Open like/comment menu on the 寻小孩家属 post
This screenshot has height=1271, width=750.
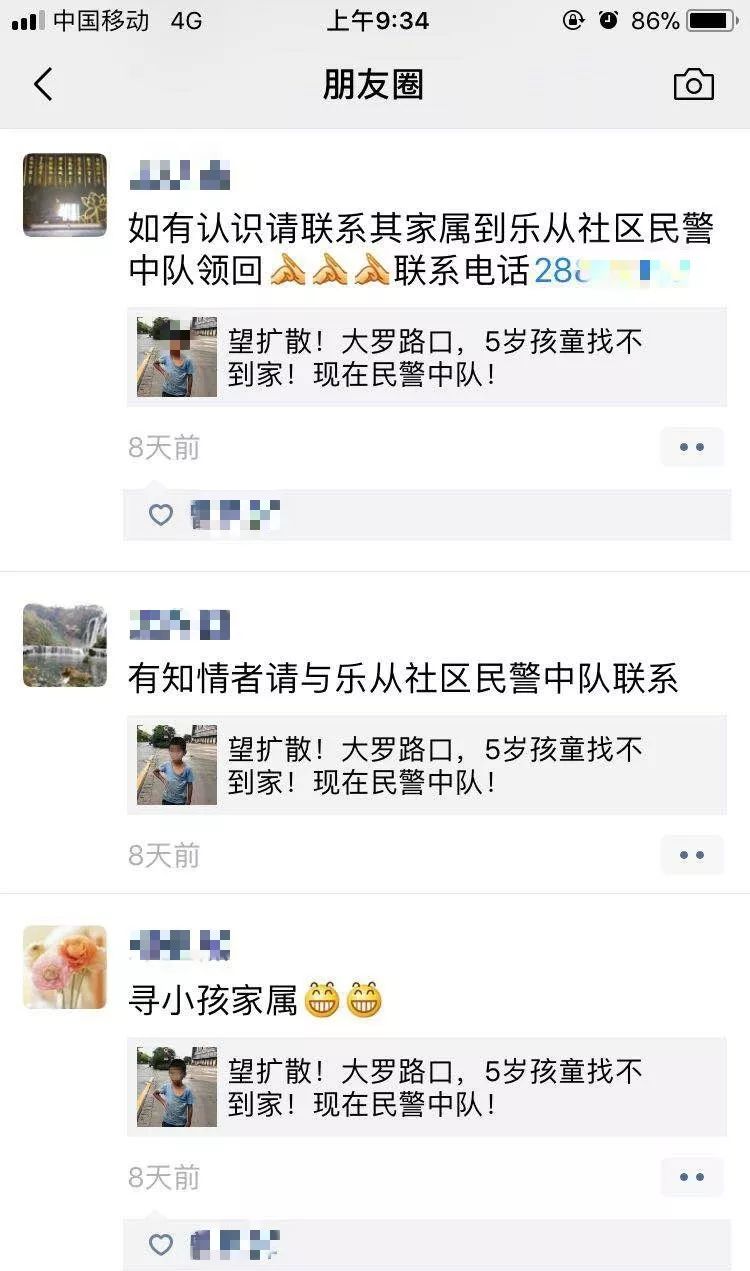[x=692, y=1177]
